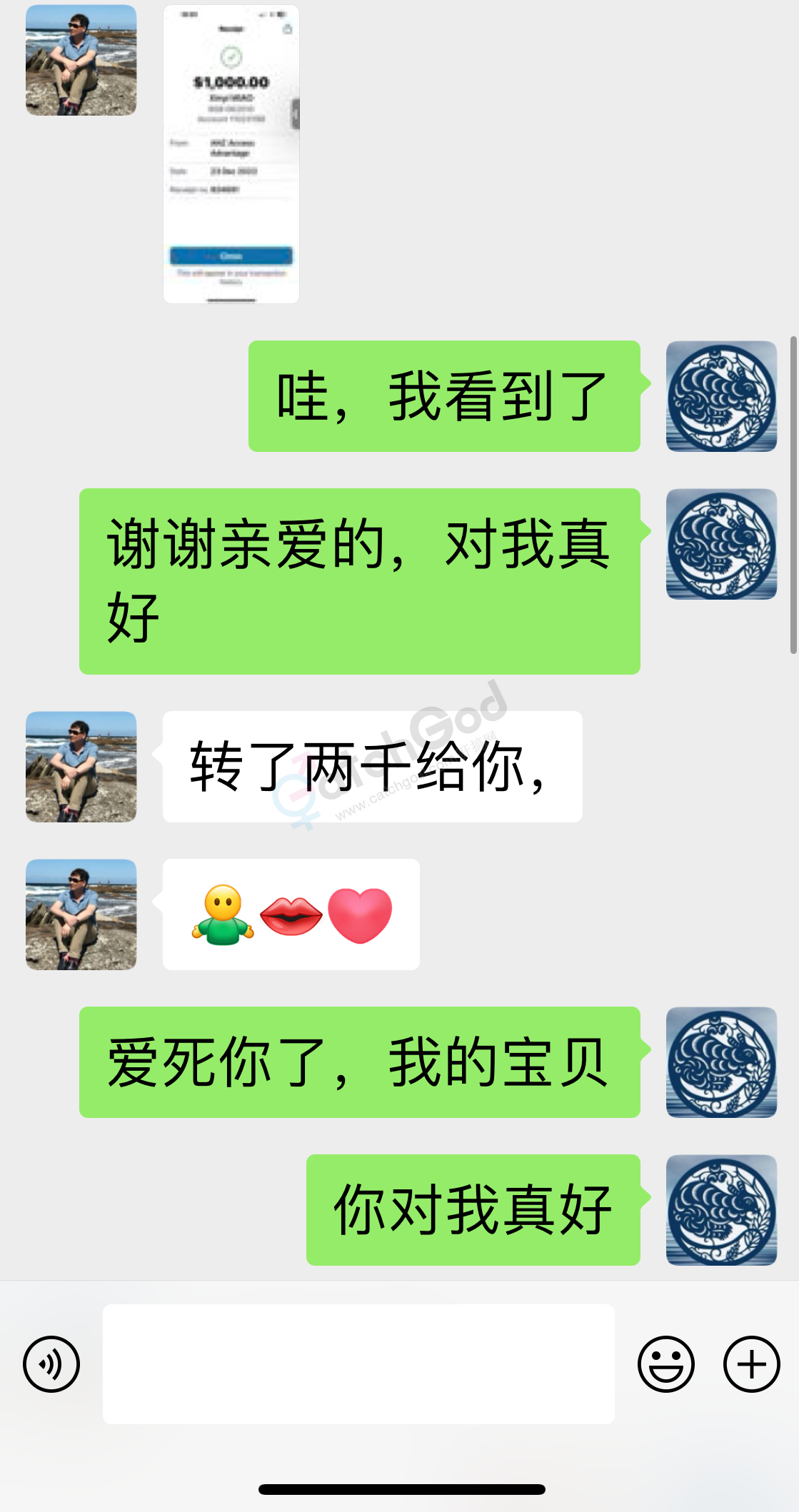Viewport: 799px width, 1512px height.
Task: Open the $1,000.00 receipt image
Action: tap(231, 154)
